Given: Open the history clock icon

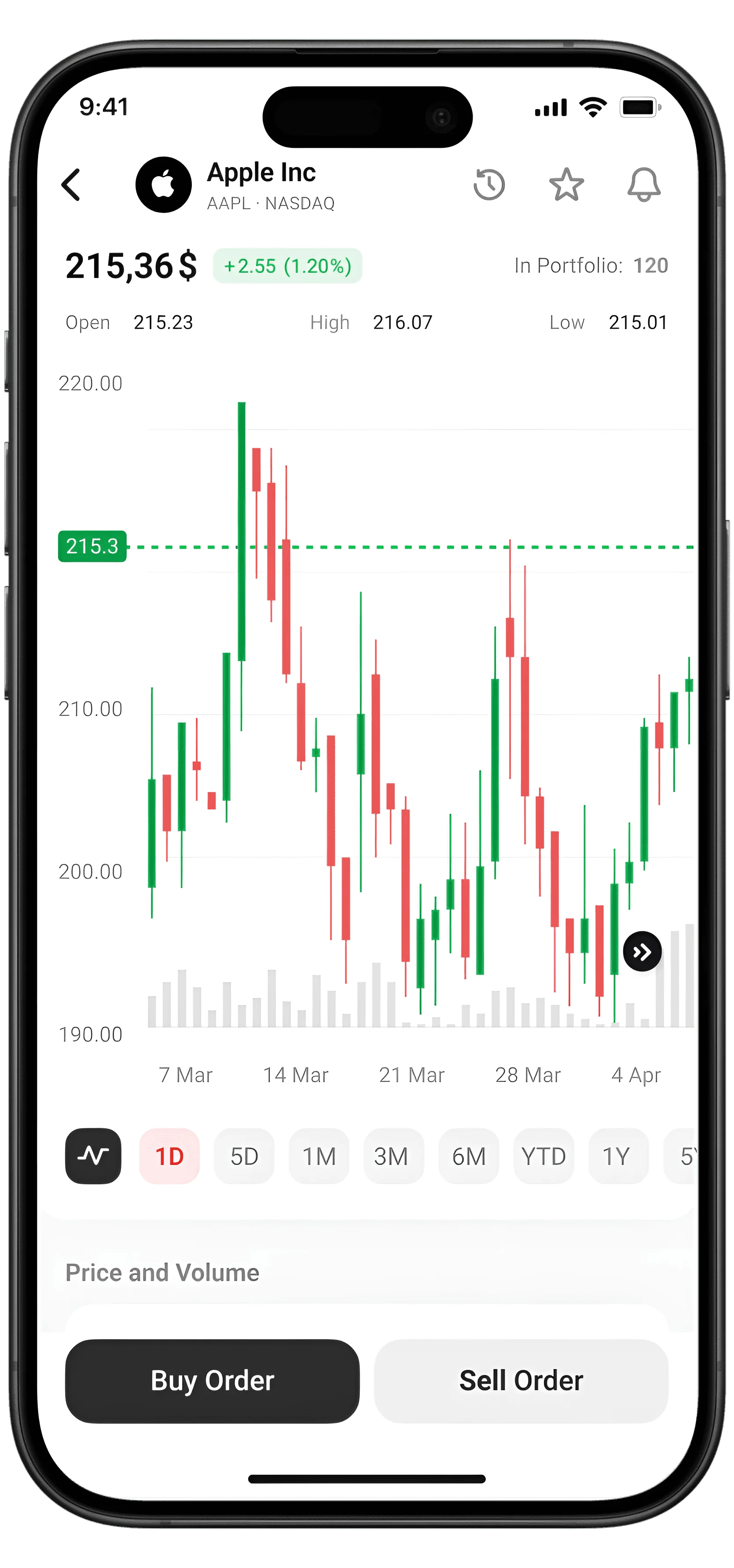Looking at the screenshot, I should coord(489,184).
